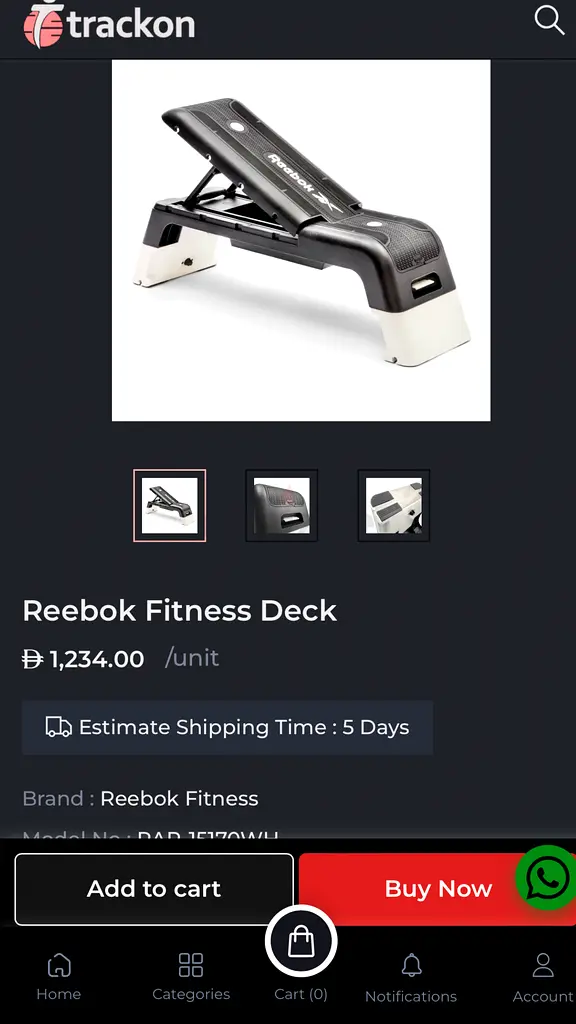Viewport: 576px width, 1024px height.
Task: Add the Reebok Fitness Deck to cart
Action: coord(154,889)
